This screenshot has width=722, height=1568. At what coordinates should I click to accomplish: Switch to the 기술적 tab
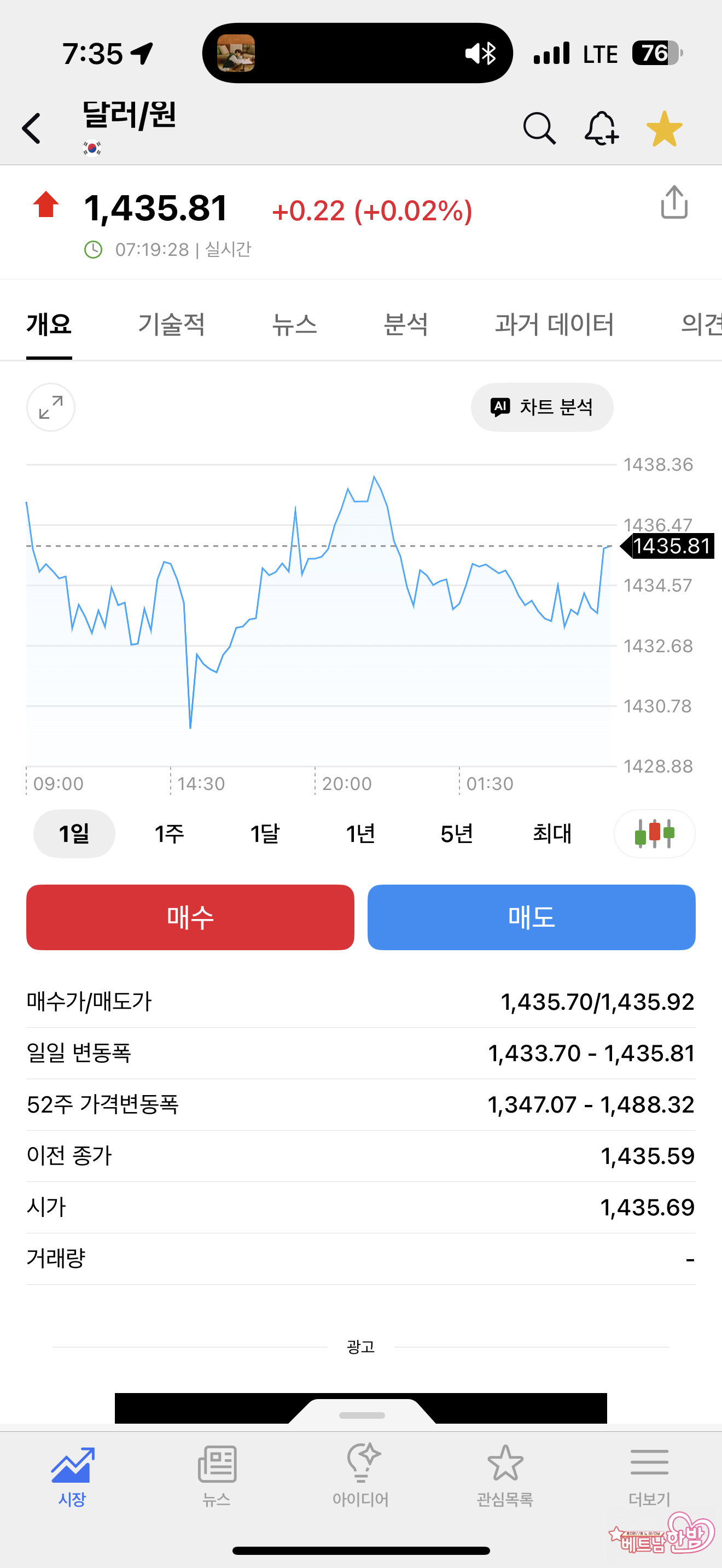[171, 324]
